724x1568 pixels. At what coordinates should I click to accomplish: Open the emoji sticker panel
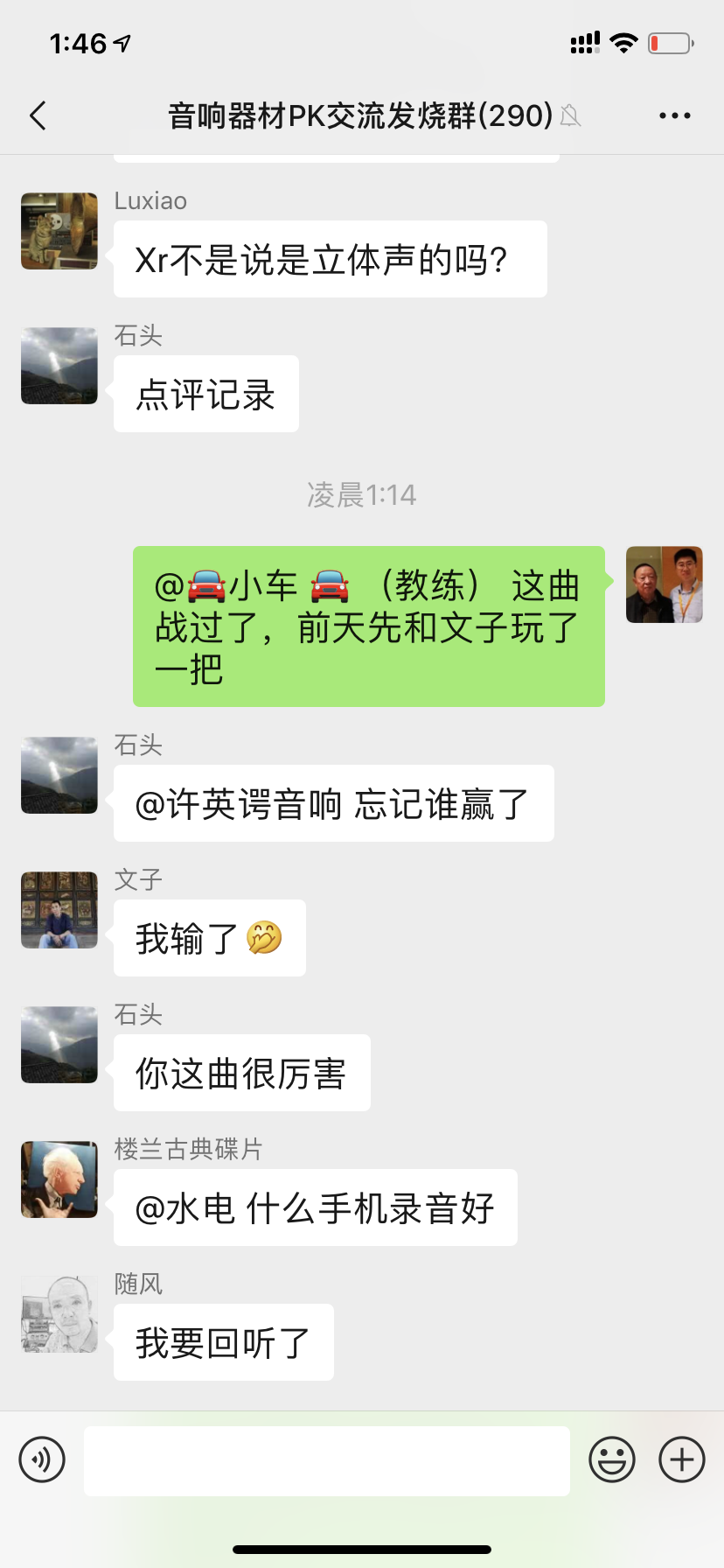612,1459
